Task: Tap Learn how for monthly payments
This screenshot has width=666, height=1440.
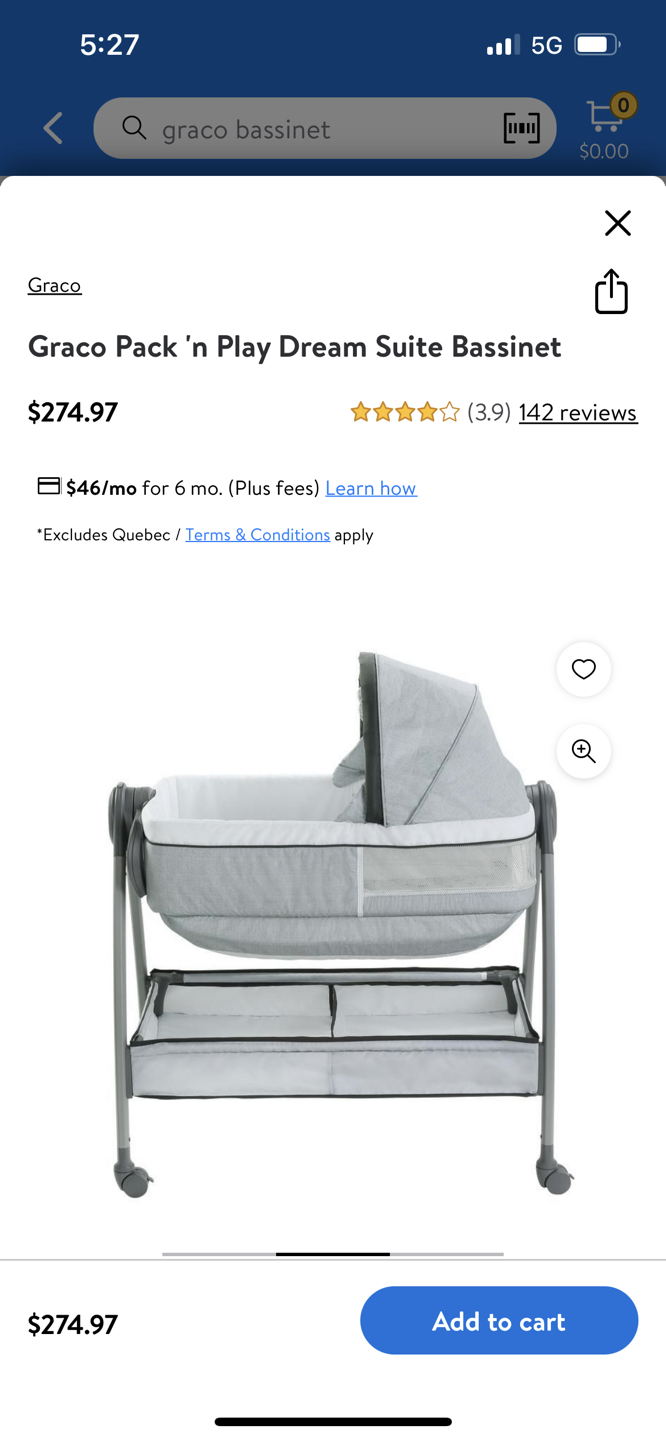Action: [x=370, y=488]
